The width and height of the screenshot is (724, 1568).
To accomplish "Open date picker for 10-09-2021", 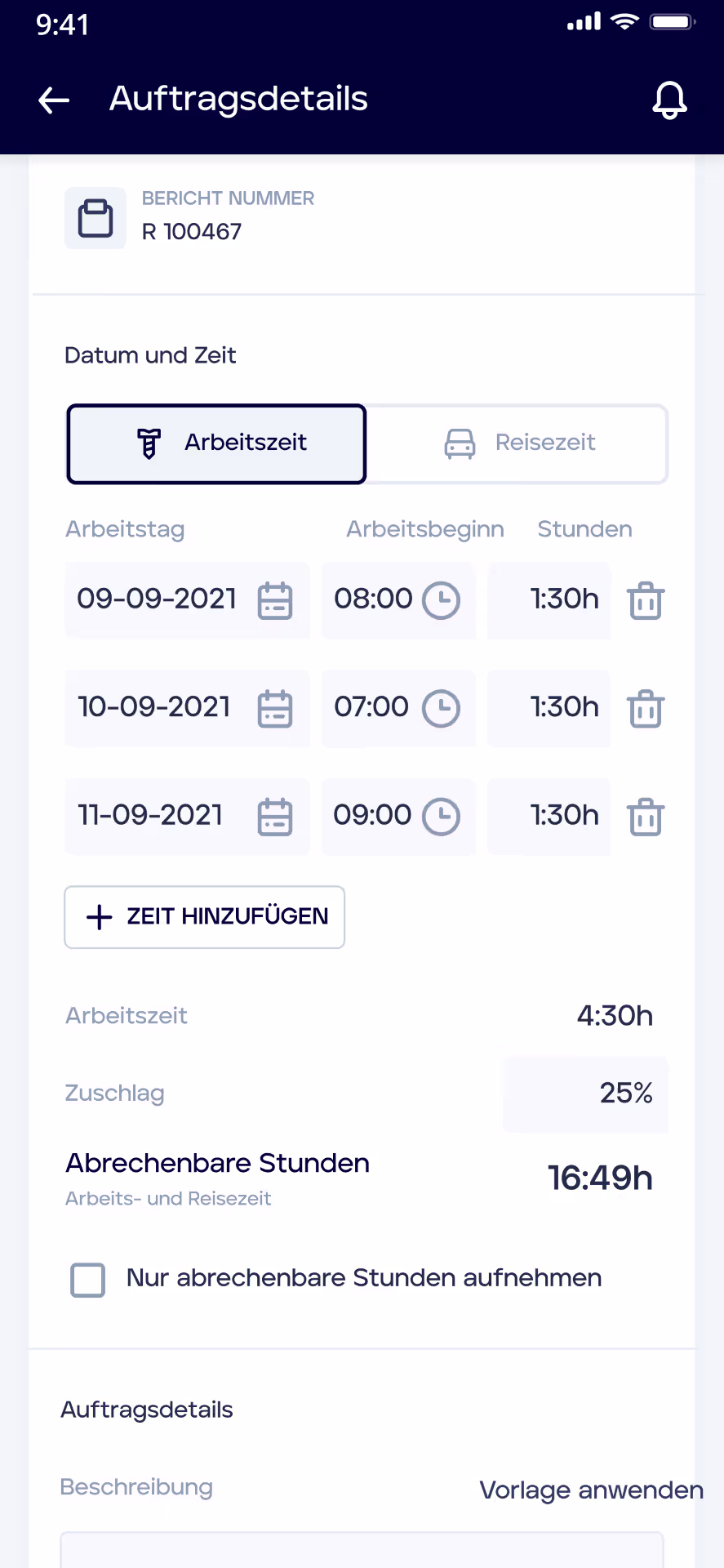I will coord(275,709).
